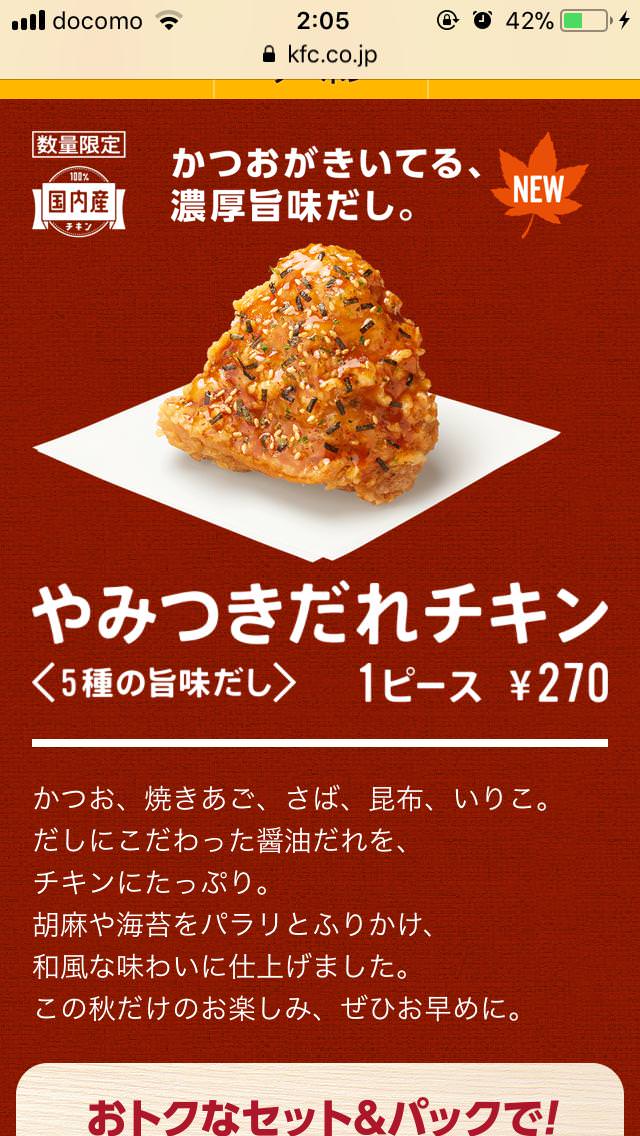Tap the kfc.co.jp address bar

(x=320, y=56)
